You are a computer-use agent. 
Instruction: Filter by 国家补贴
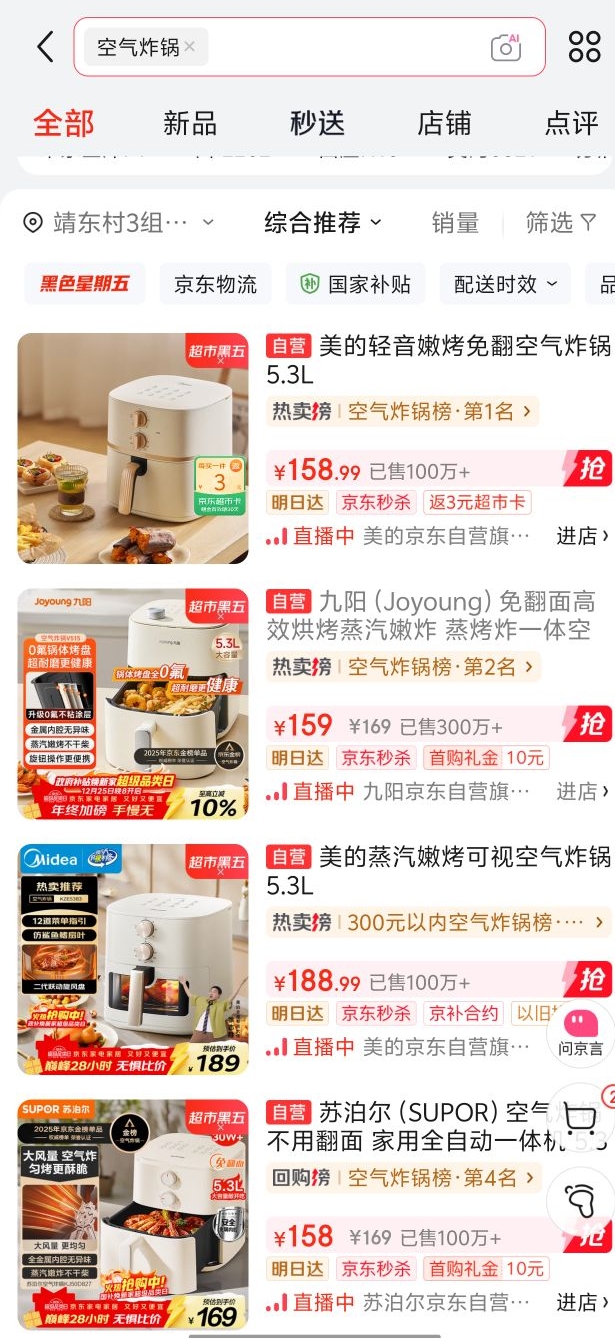(356, 284)
